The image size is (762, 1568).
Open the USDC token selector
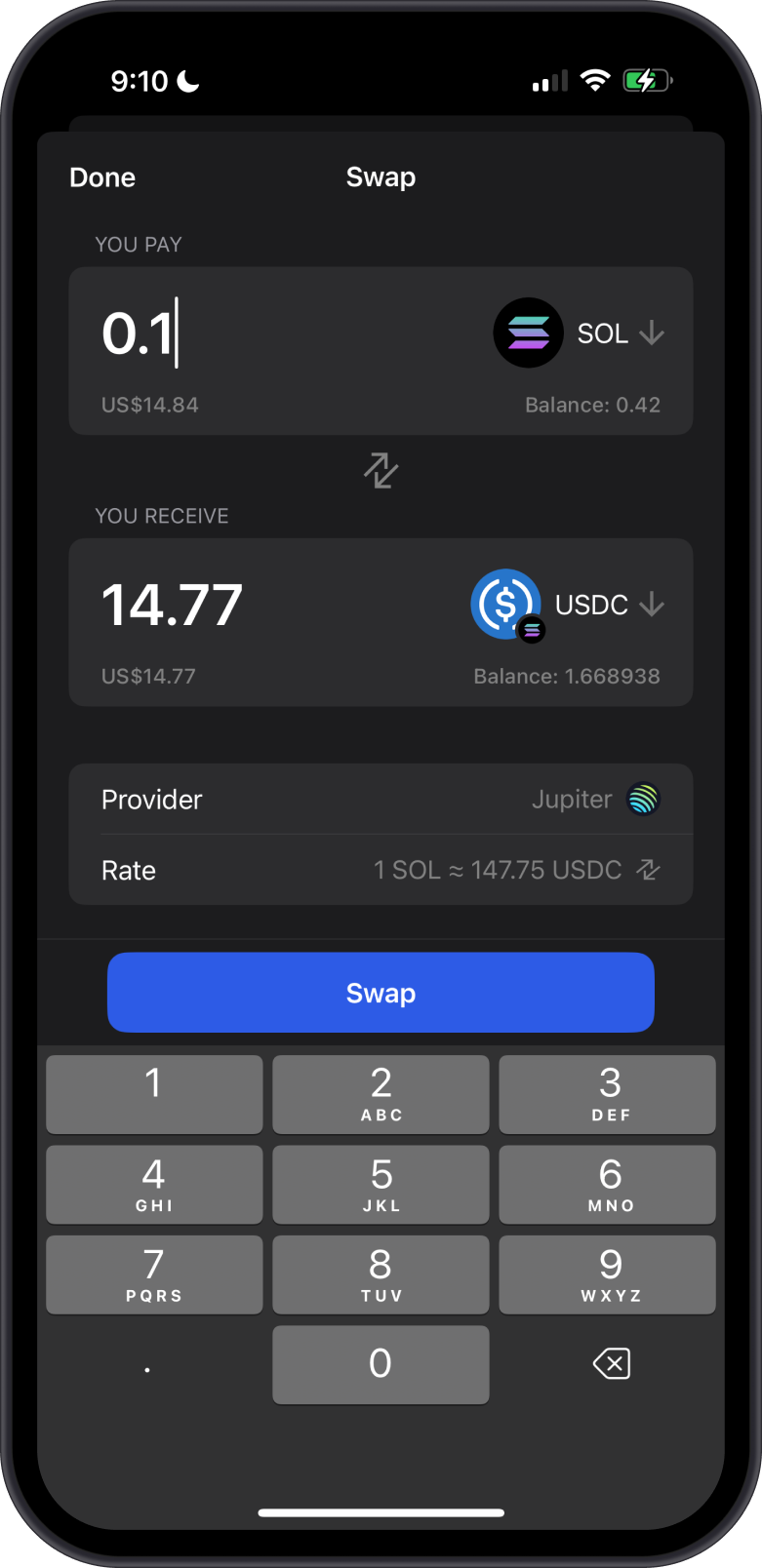(x=570, y=605)
